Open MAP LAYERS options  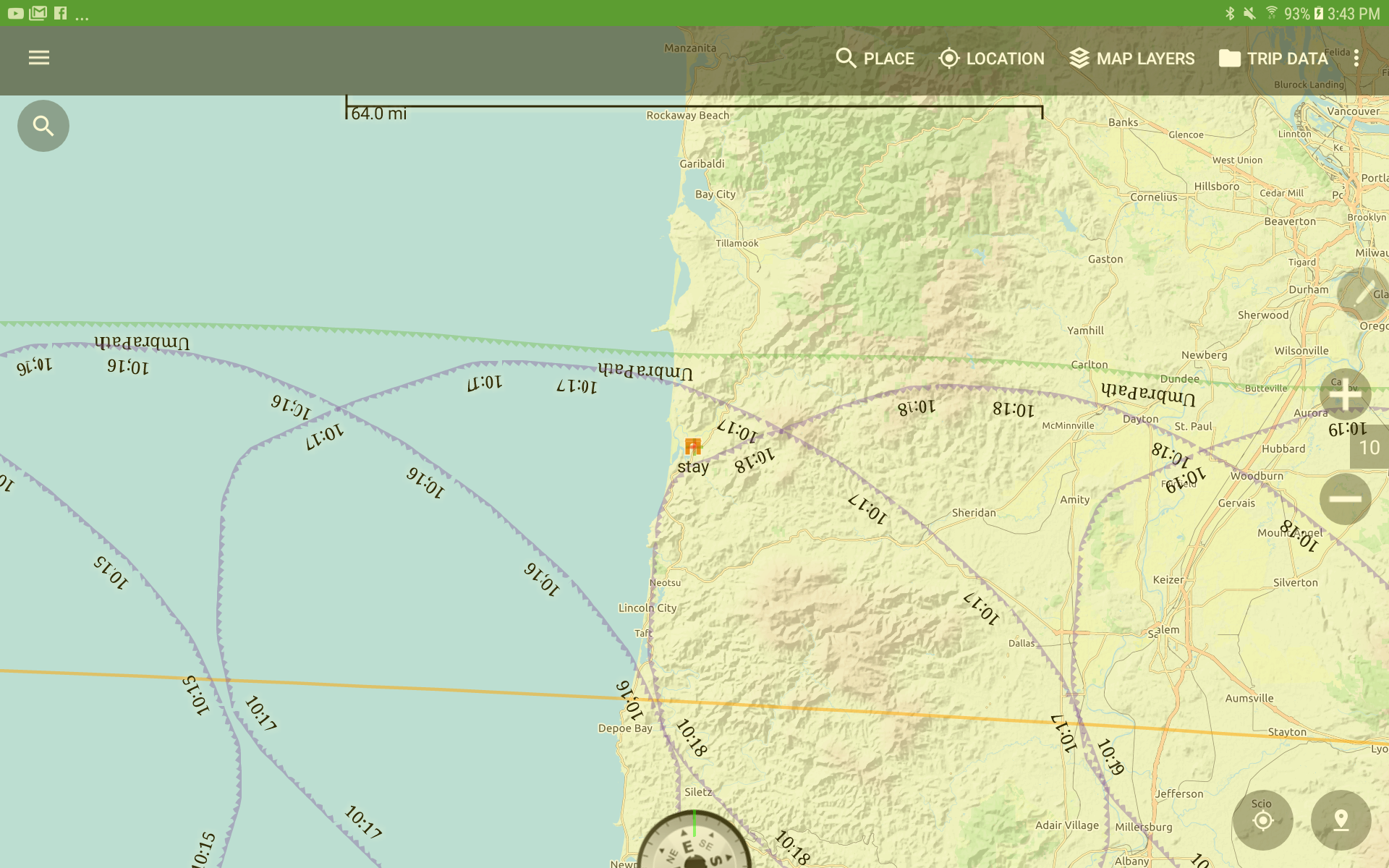click(1131, 59)
